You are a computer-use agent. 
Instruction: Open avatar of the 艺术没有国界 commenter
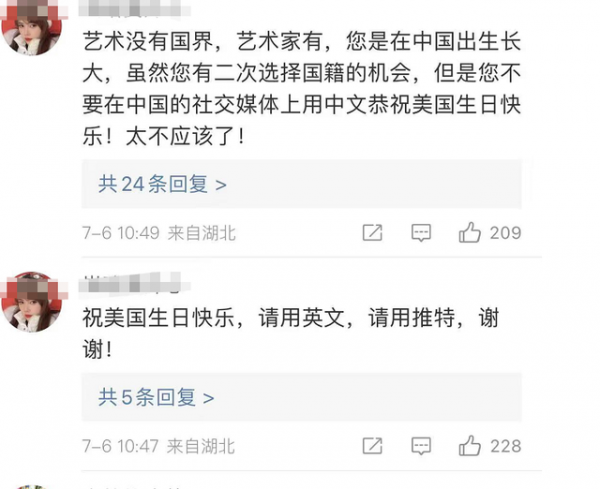[x=32, y=27]
